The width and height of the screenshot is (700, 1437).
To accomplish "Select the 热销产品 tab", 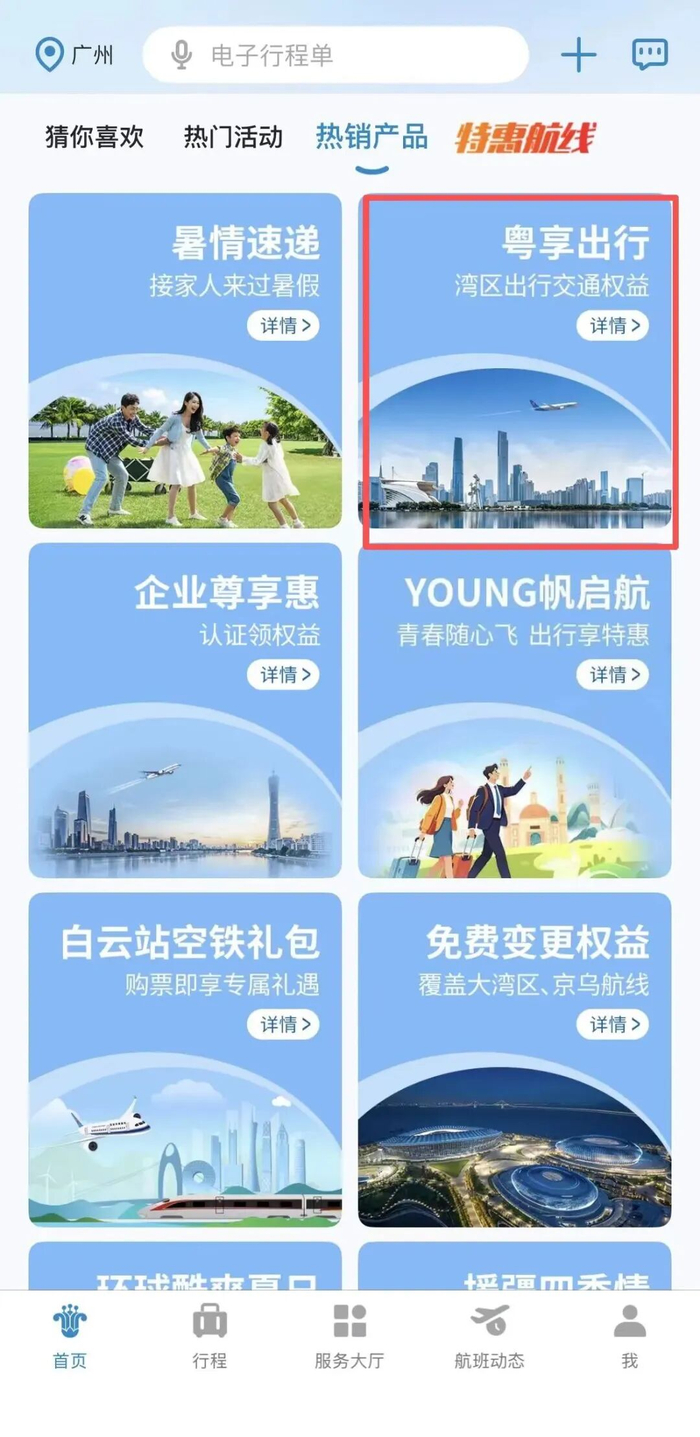I will pos(371,137).
